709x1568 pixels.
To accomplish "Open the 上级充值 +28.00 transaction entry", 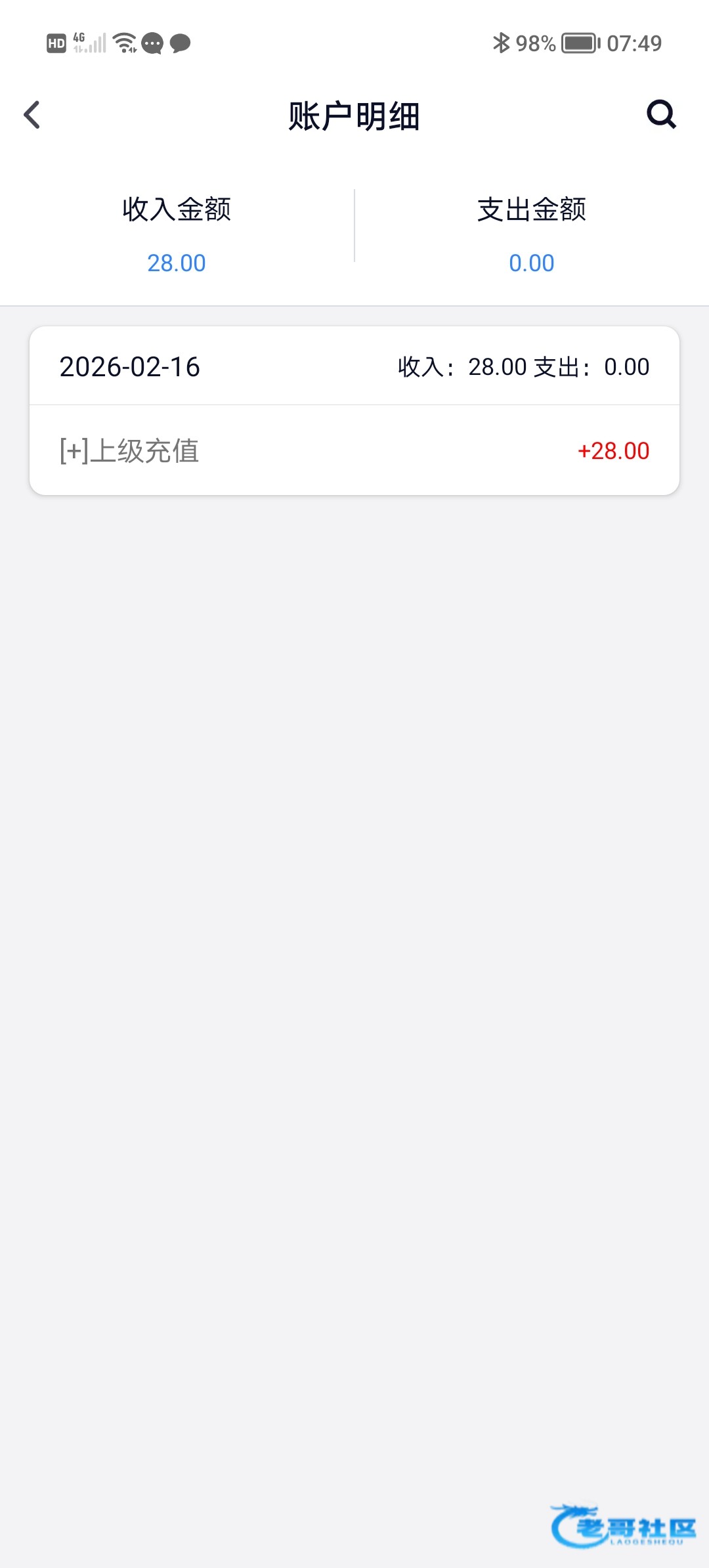I will click(x=354, y=450).
